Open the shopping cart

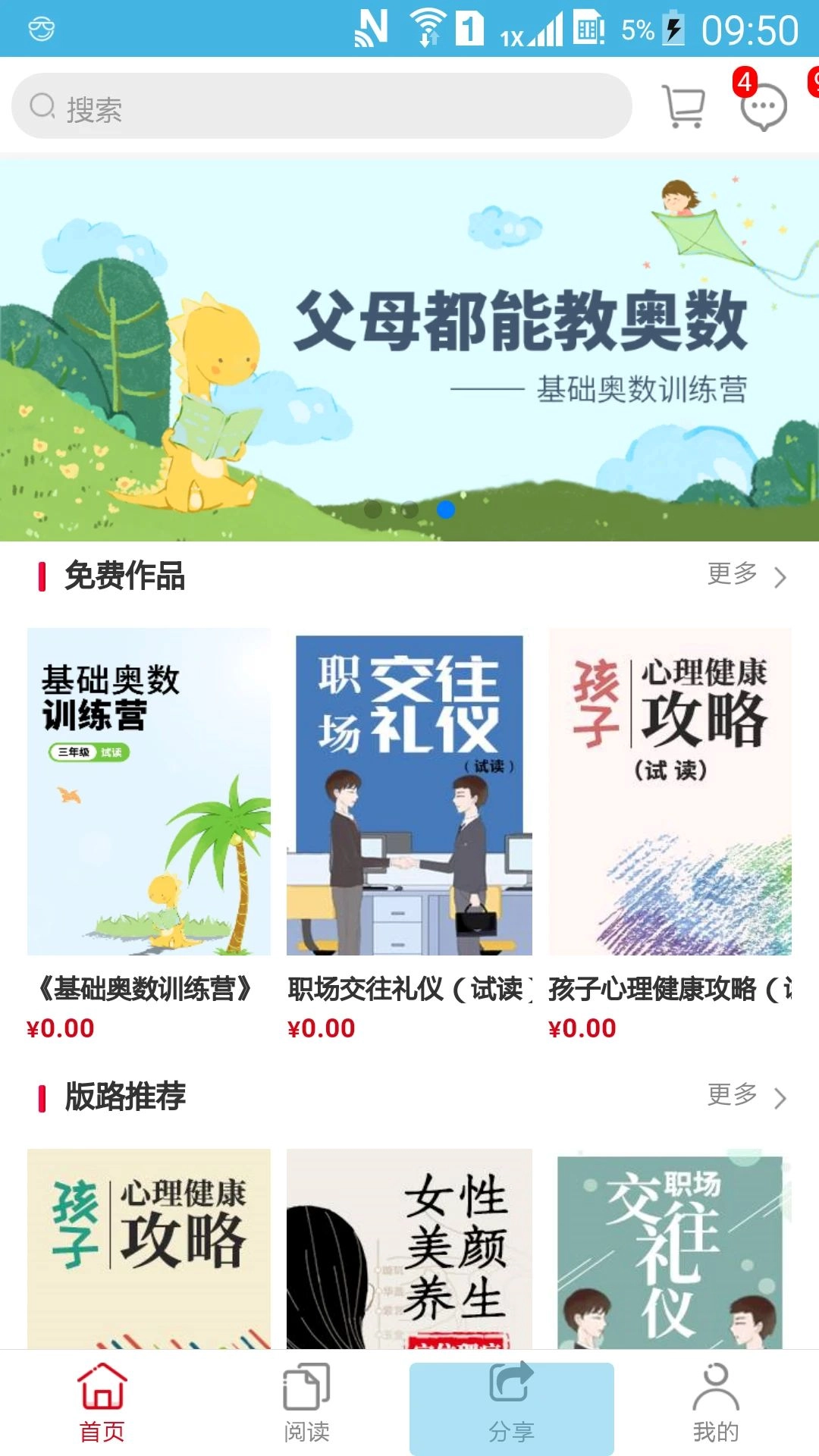click(x=682, y=106)
